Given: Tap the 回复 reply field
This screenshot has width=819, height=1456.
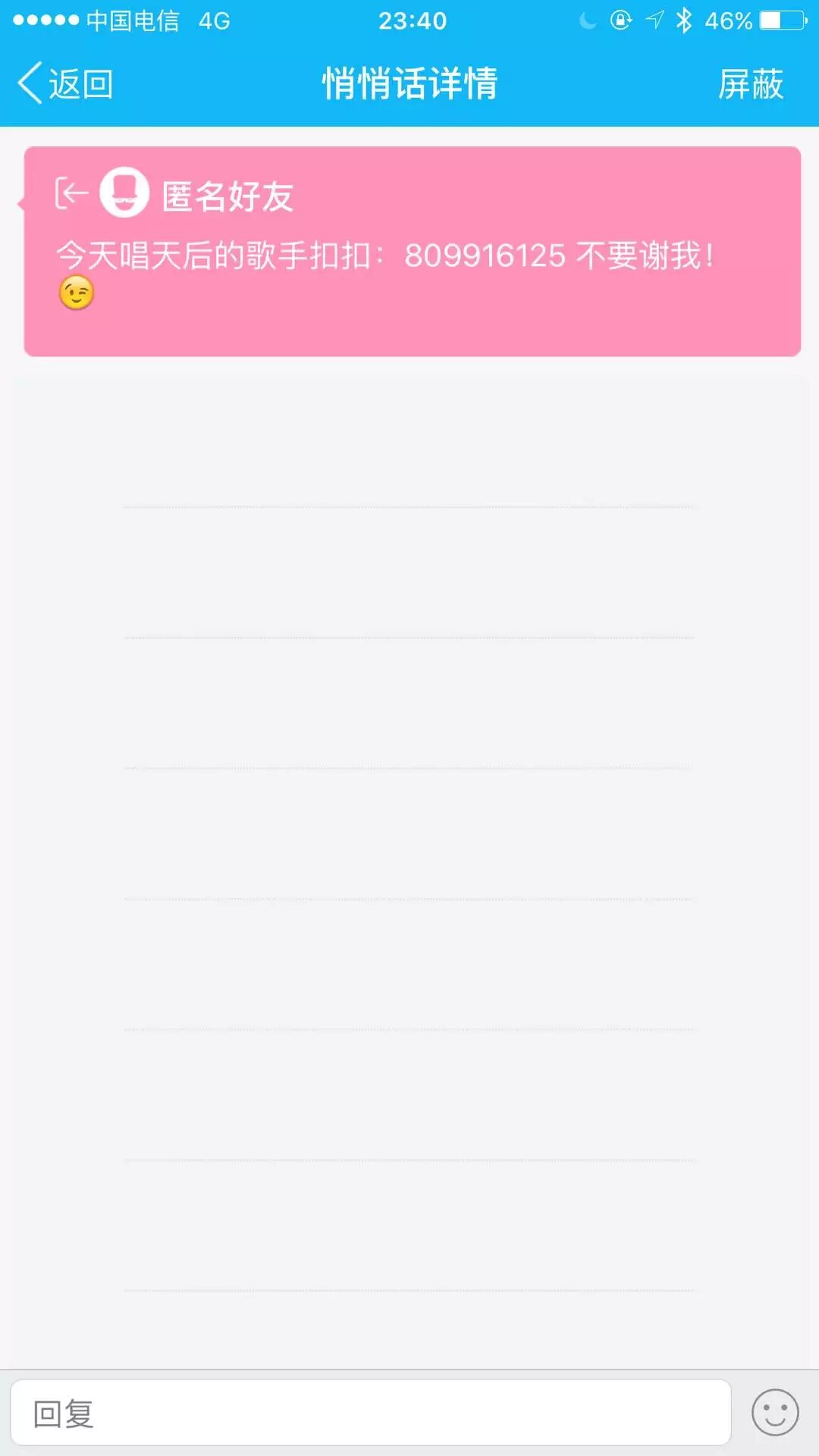Looking at the screenshot, I should pyautogui.click(x=370, y=1413).
